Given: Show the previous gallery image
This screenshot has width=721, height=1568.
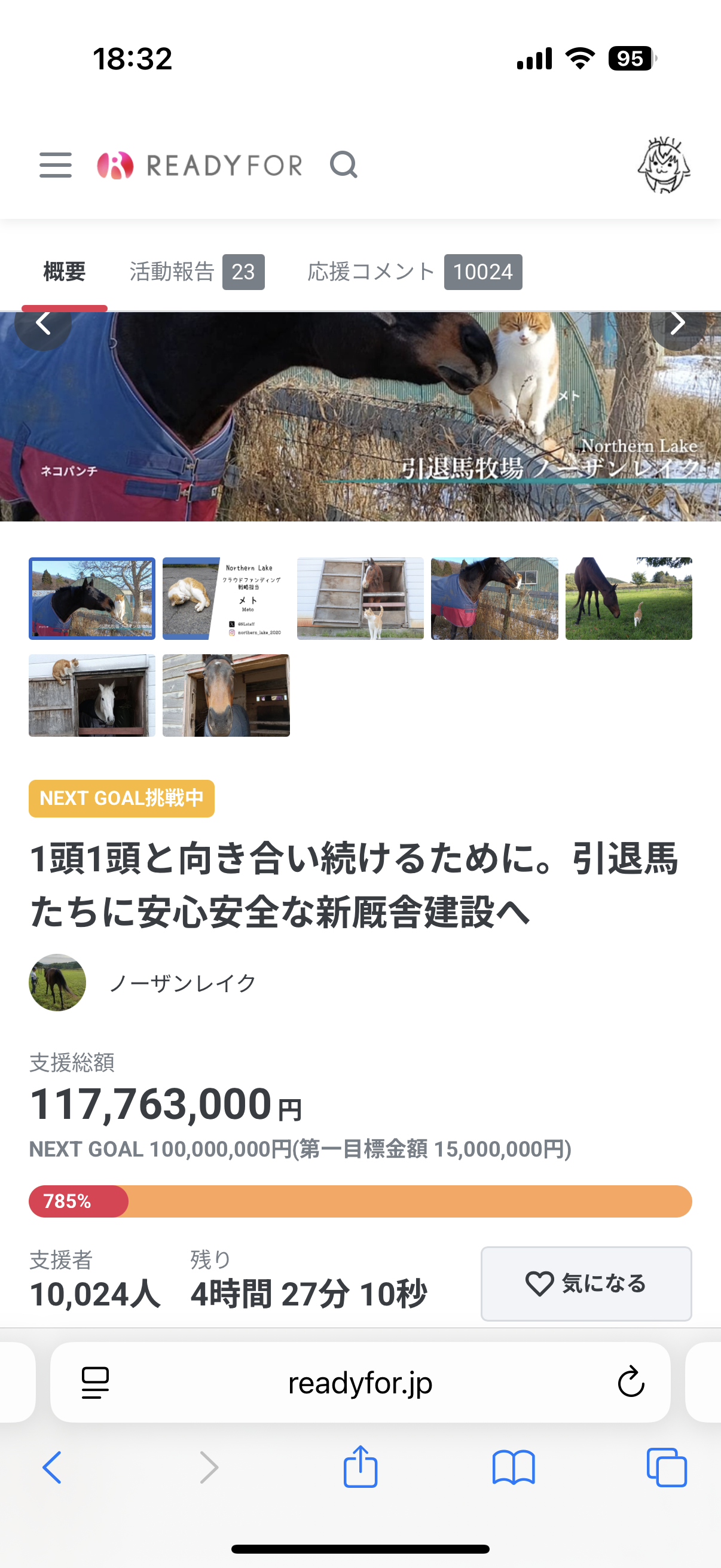Looking at the screenshot, I should [x=42, y=324].
